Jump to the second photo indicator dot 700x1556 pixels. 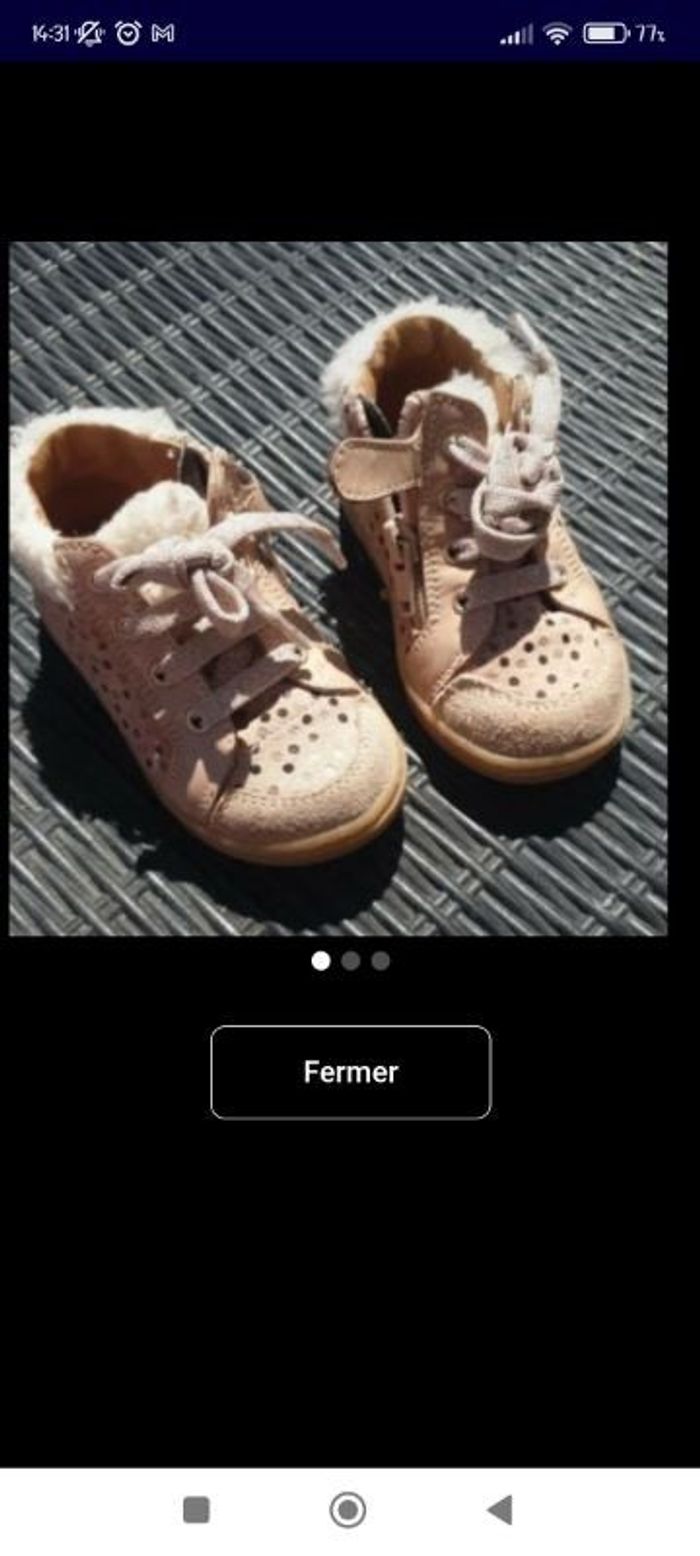(350, 961)
